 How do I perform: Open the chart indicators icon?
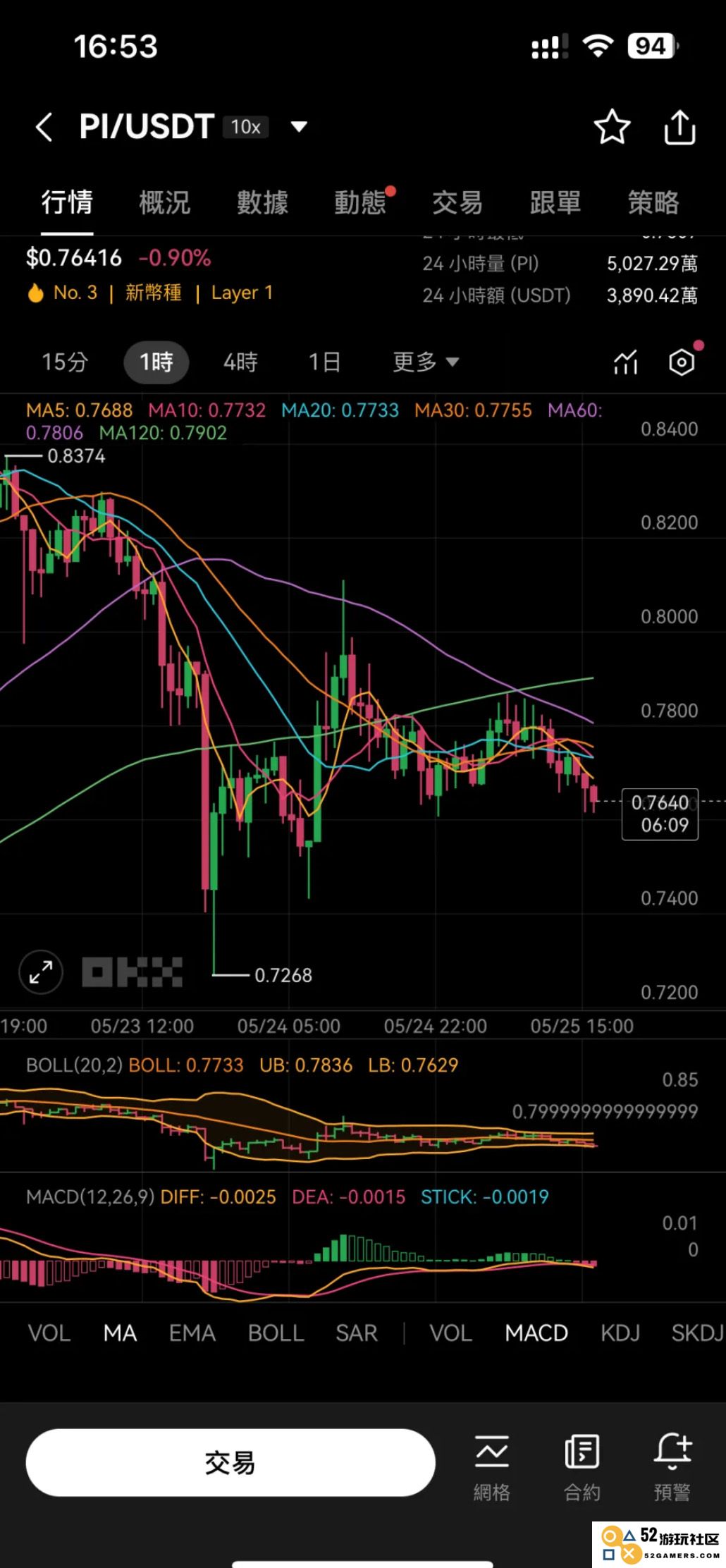[625, 362]
